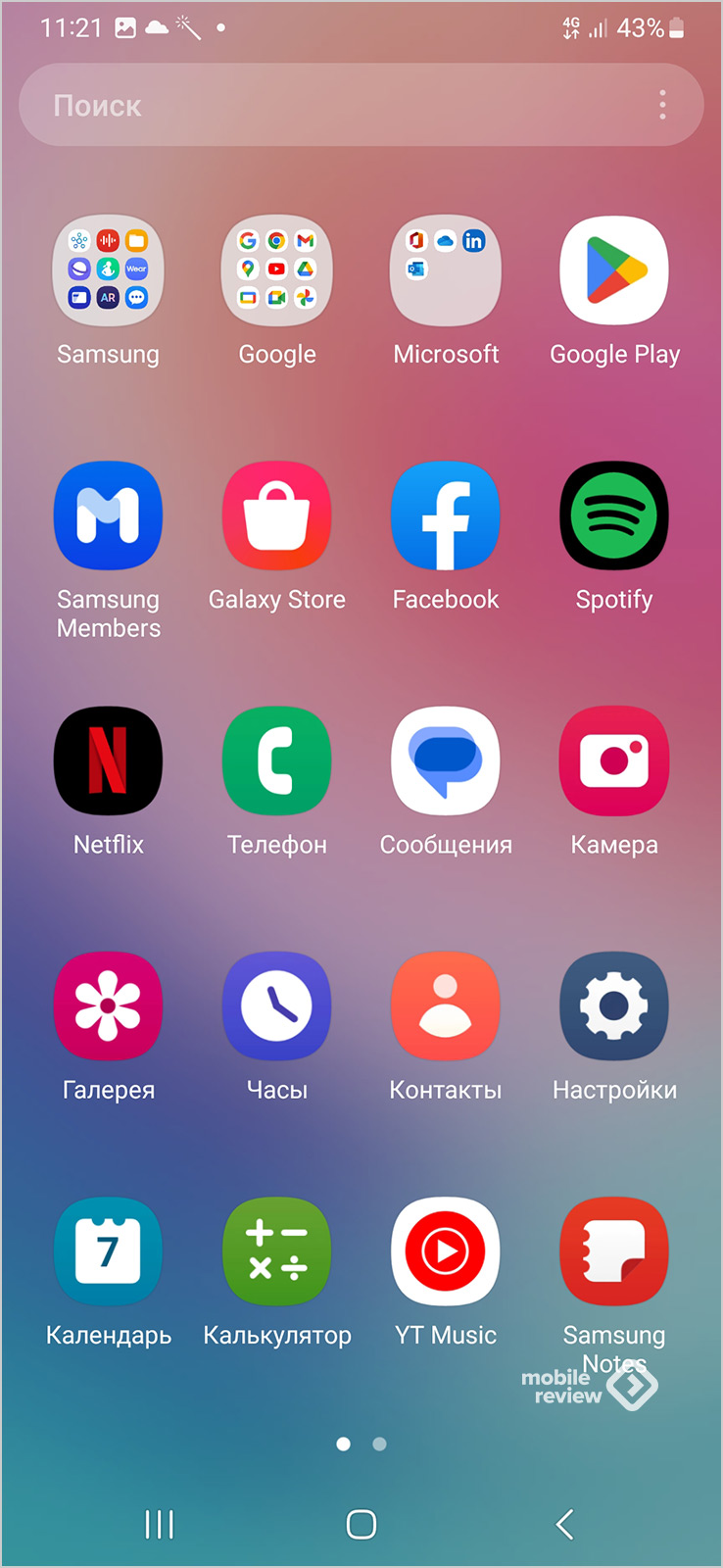Go to the second app page dot
The image size is (723, 1568).
click(380, 1444)
